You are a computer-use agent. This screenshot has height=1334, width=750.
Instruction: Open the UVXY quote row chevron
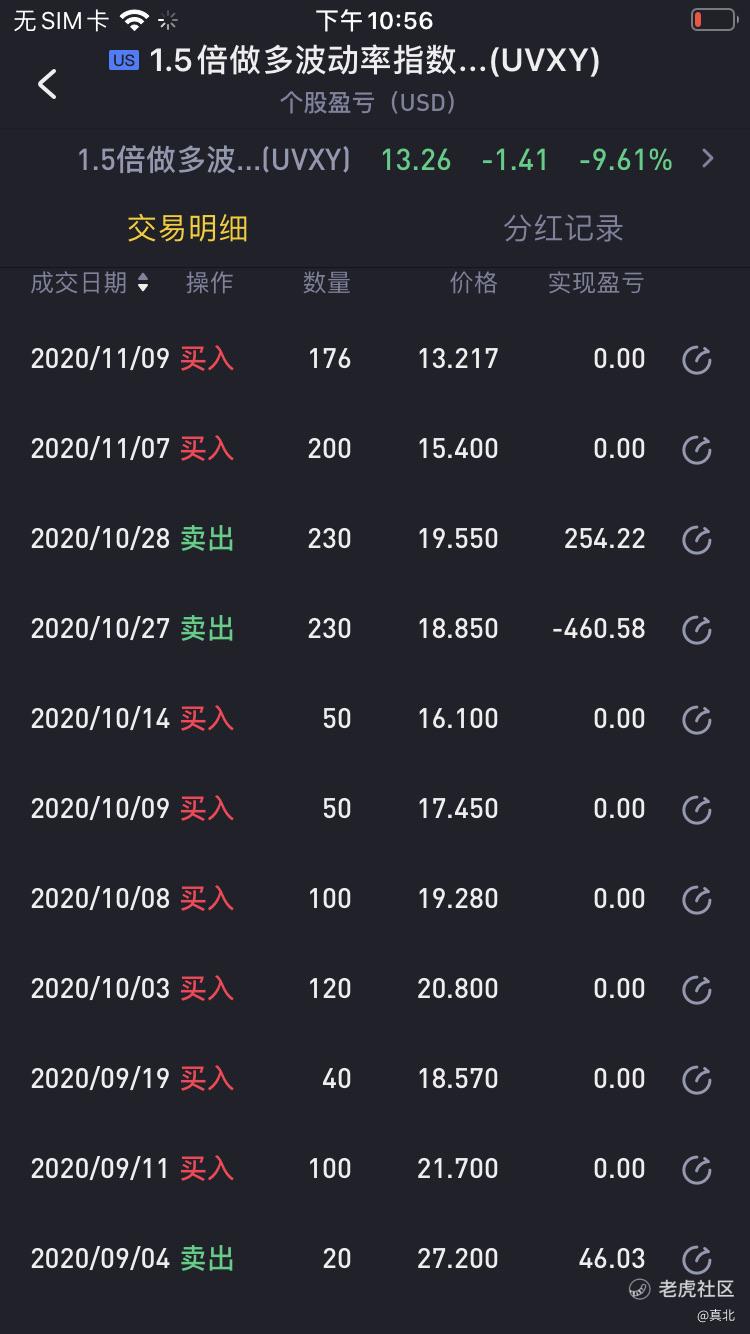click(708, 158)
